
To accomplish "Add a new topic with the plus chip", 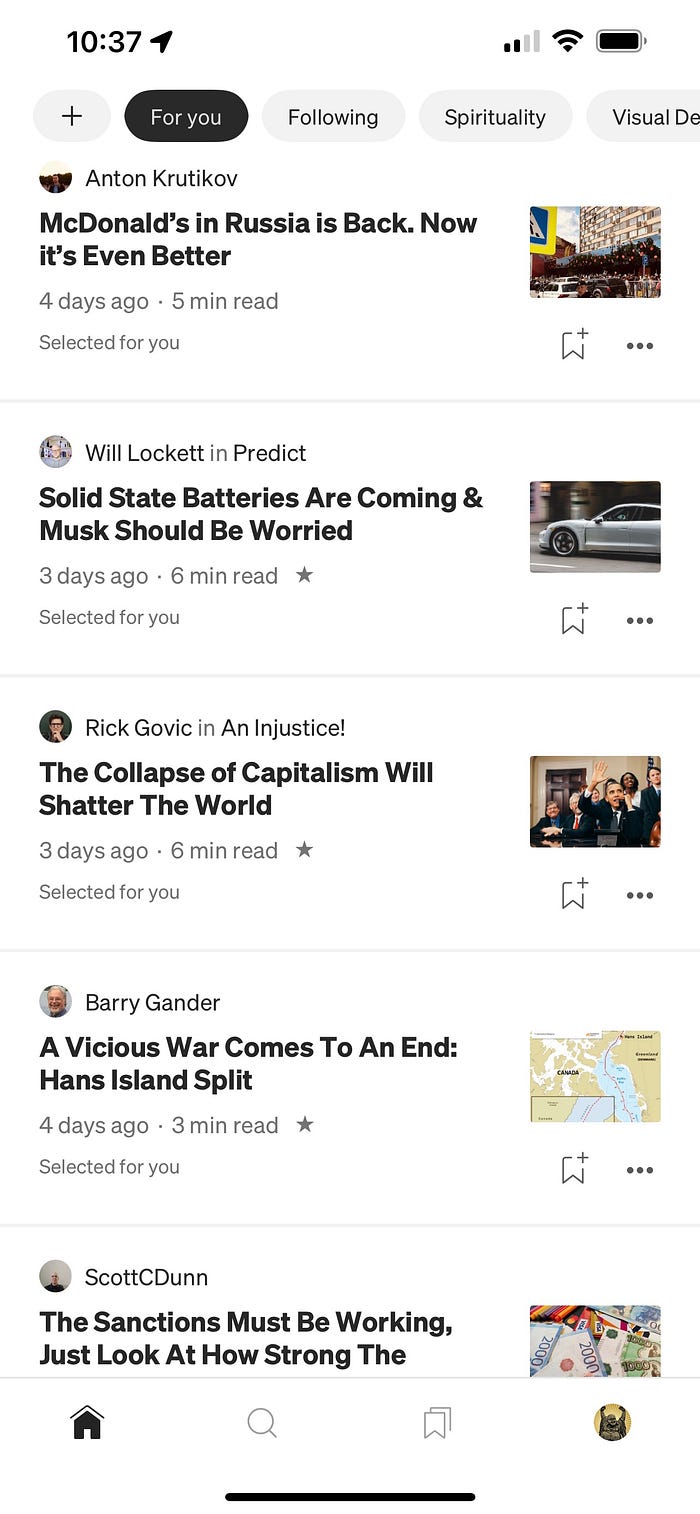I will click(x=72, y=116).
